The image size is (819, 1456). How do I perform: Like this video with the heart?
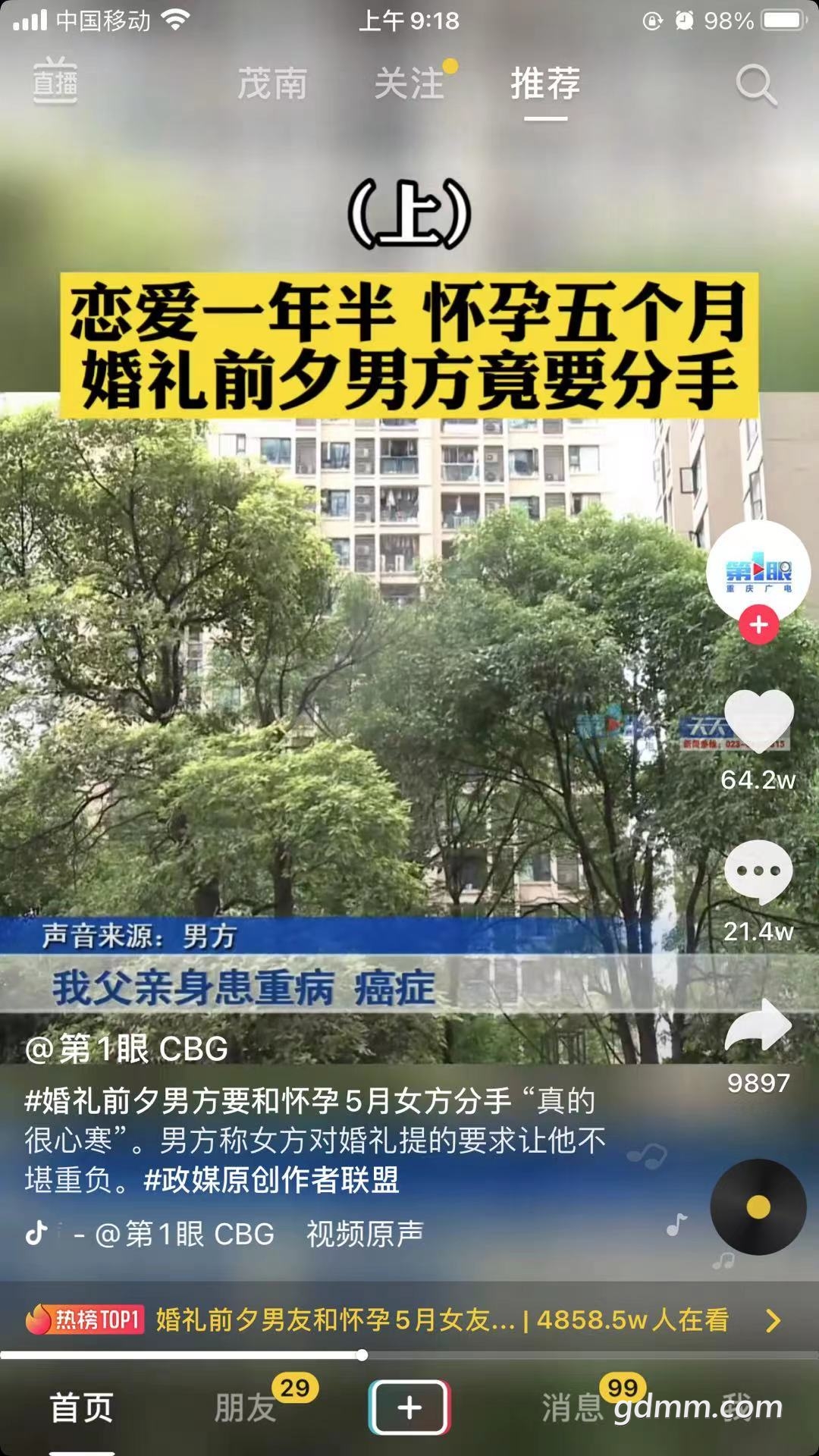point(758,721)
